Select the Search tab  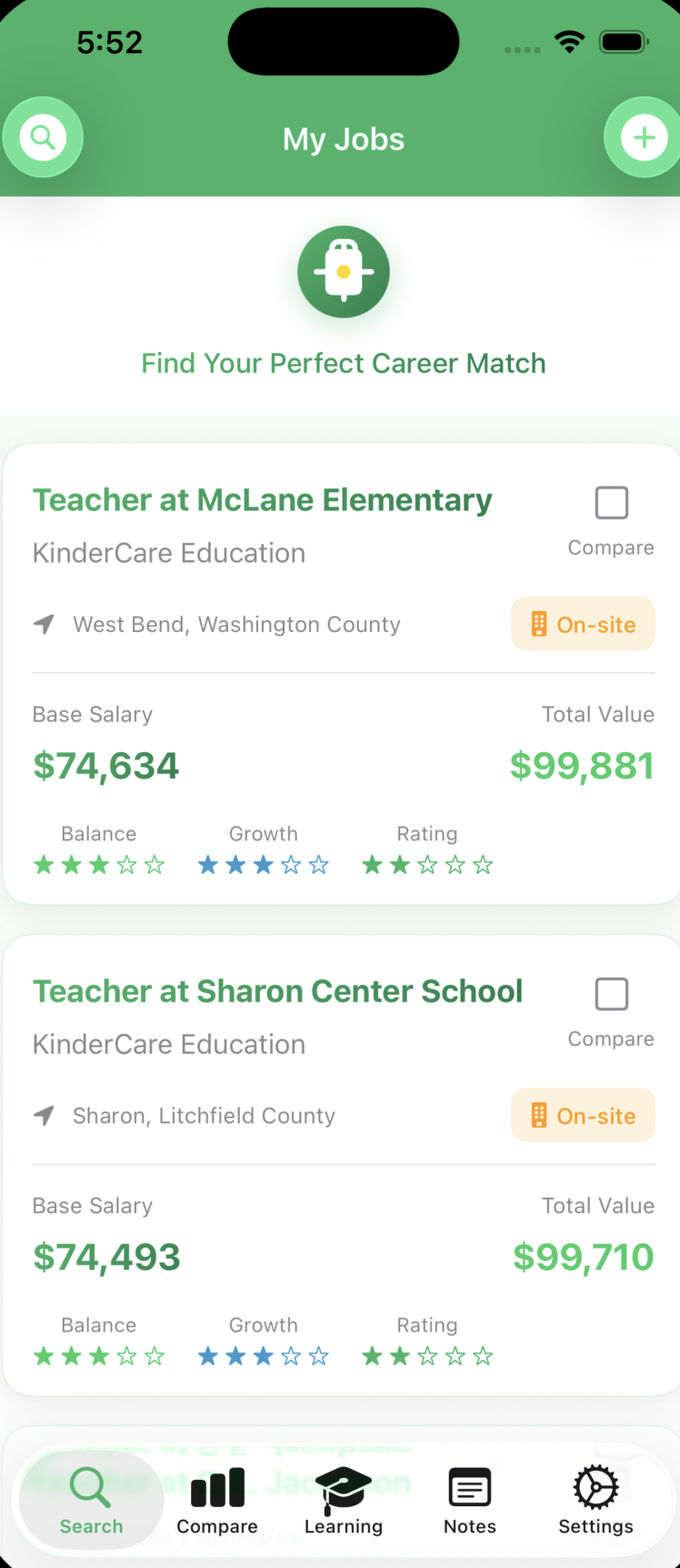91,1502
